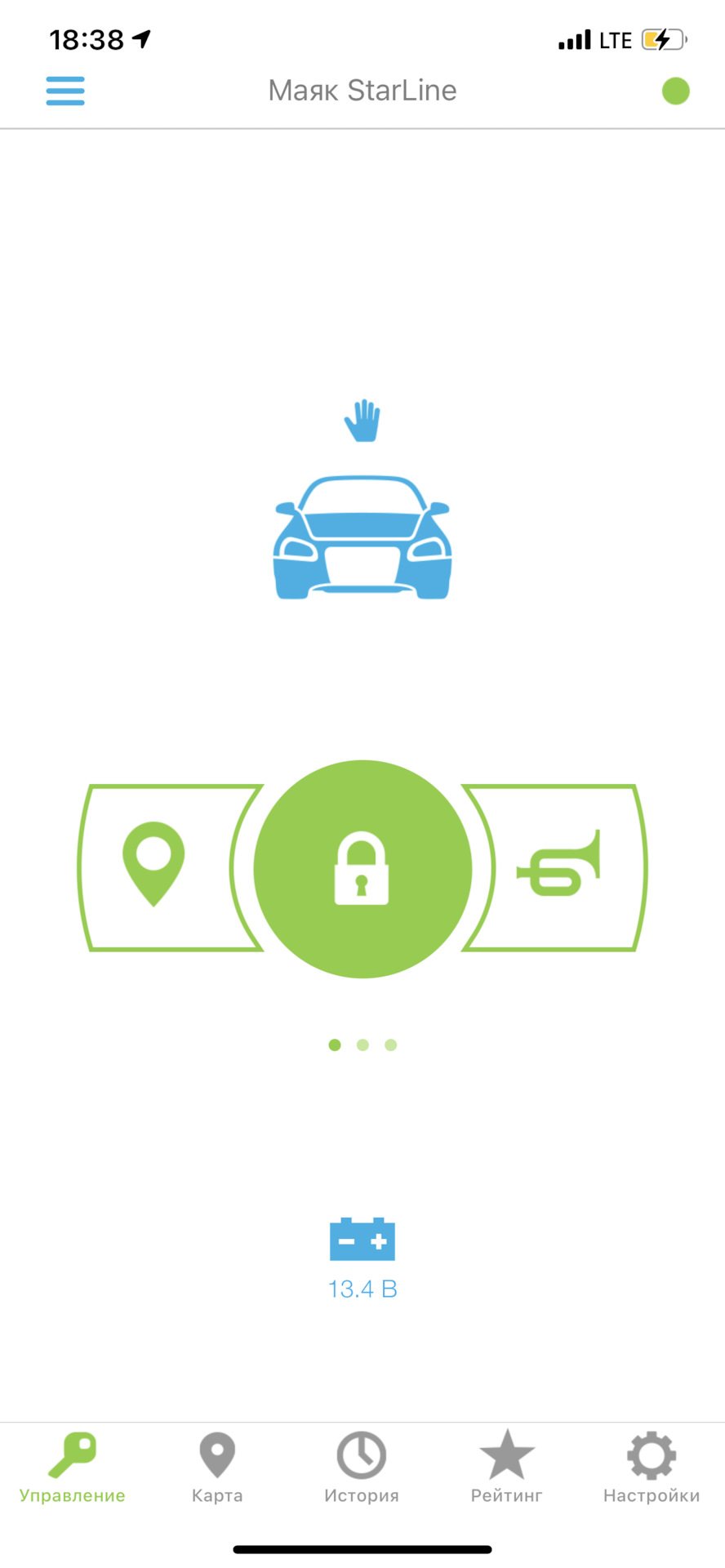Open the История tab

[x=362, y=1467]
